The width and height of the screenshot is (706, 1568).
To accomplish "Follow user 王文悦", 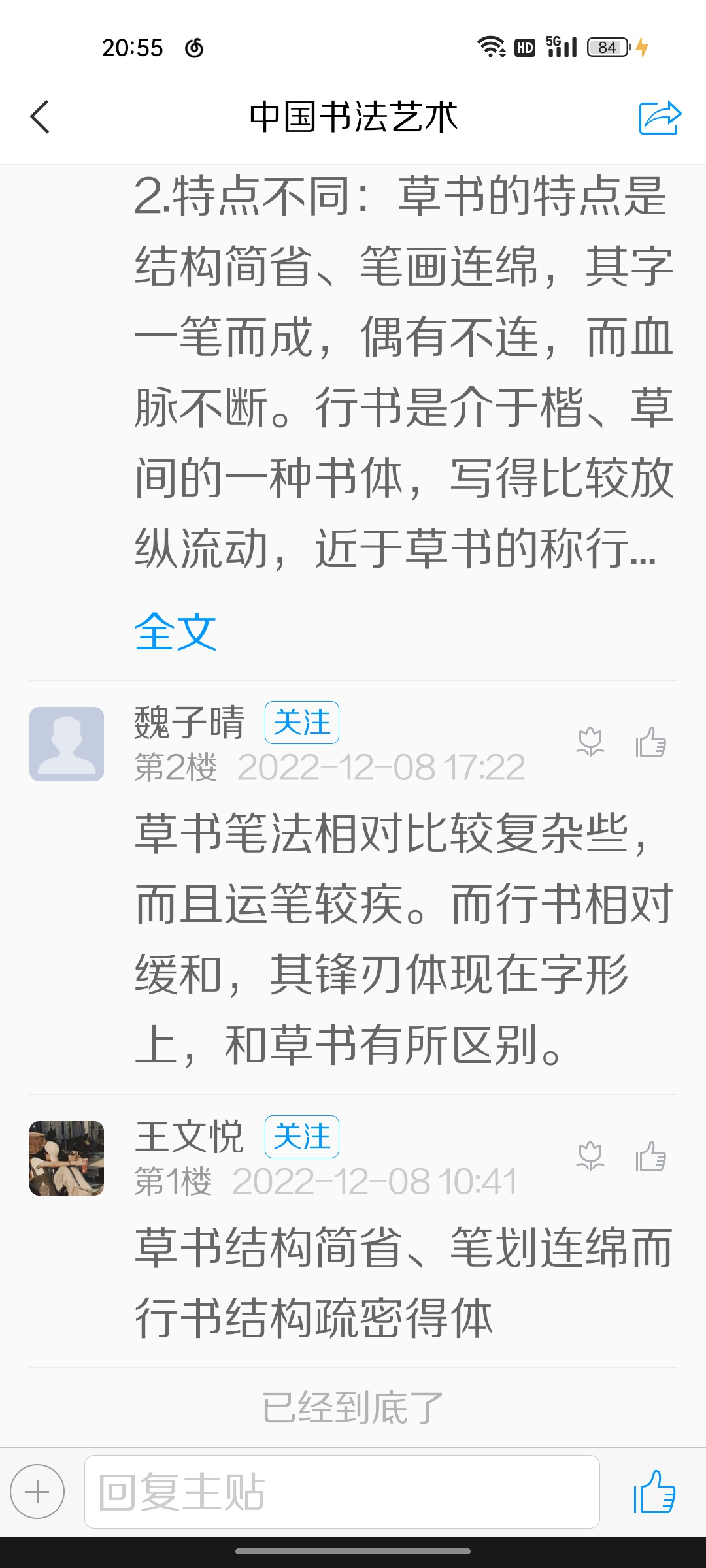I will [x=301, y=1137].
